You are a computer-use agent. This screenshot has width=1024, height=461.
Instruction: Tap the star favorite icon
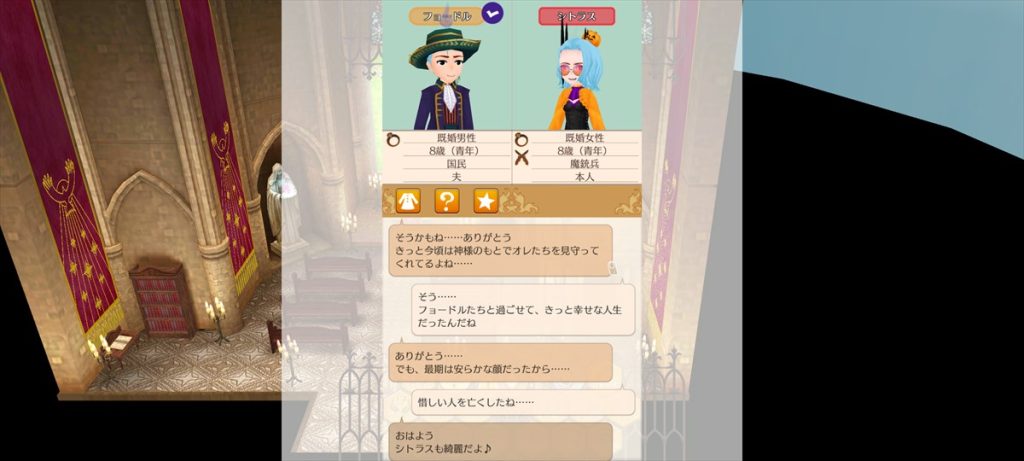tap(485, 201)
